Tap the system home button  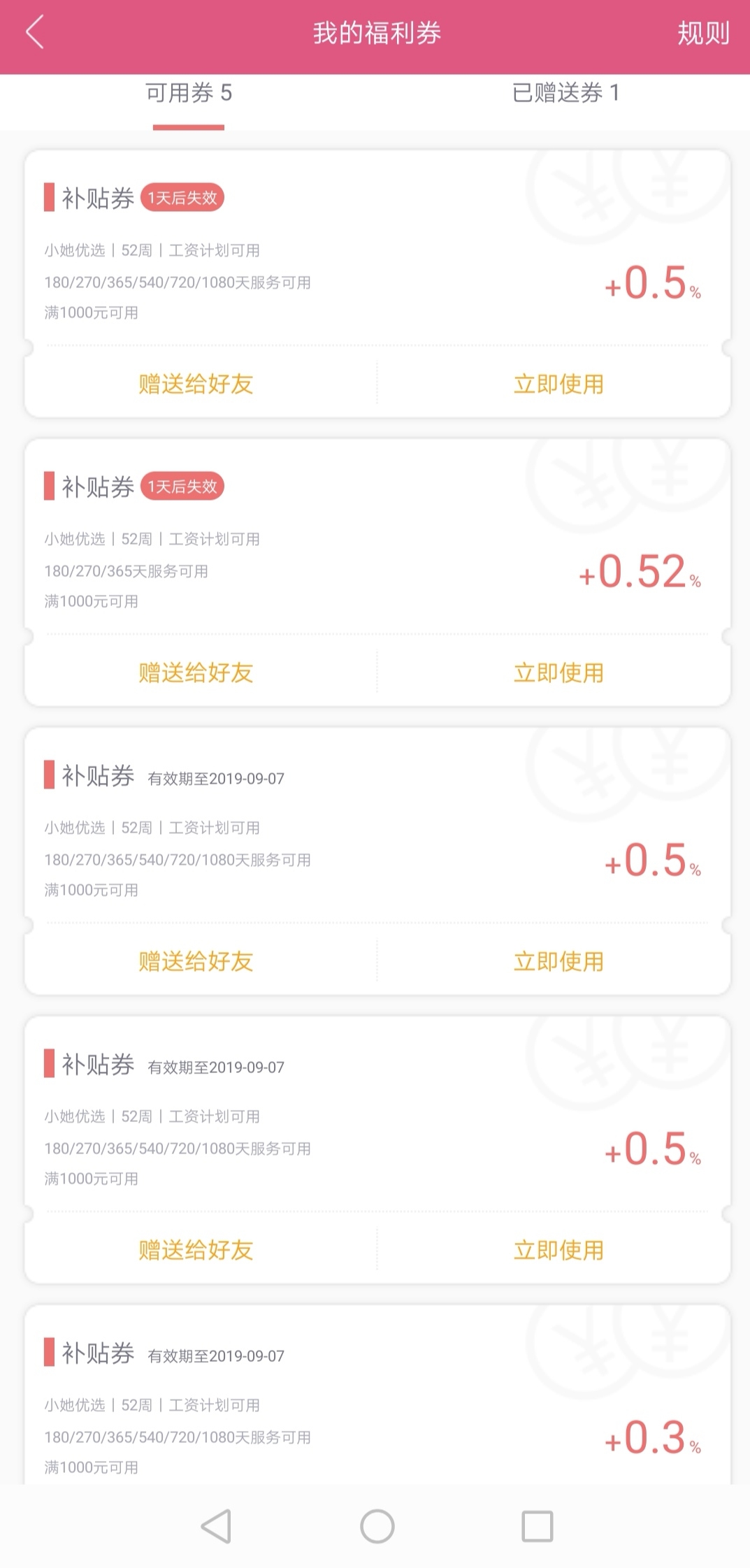pyautogui.click(x=377, y=1526)
